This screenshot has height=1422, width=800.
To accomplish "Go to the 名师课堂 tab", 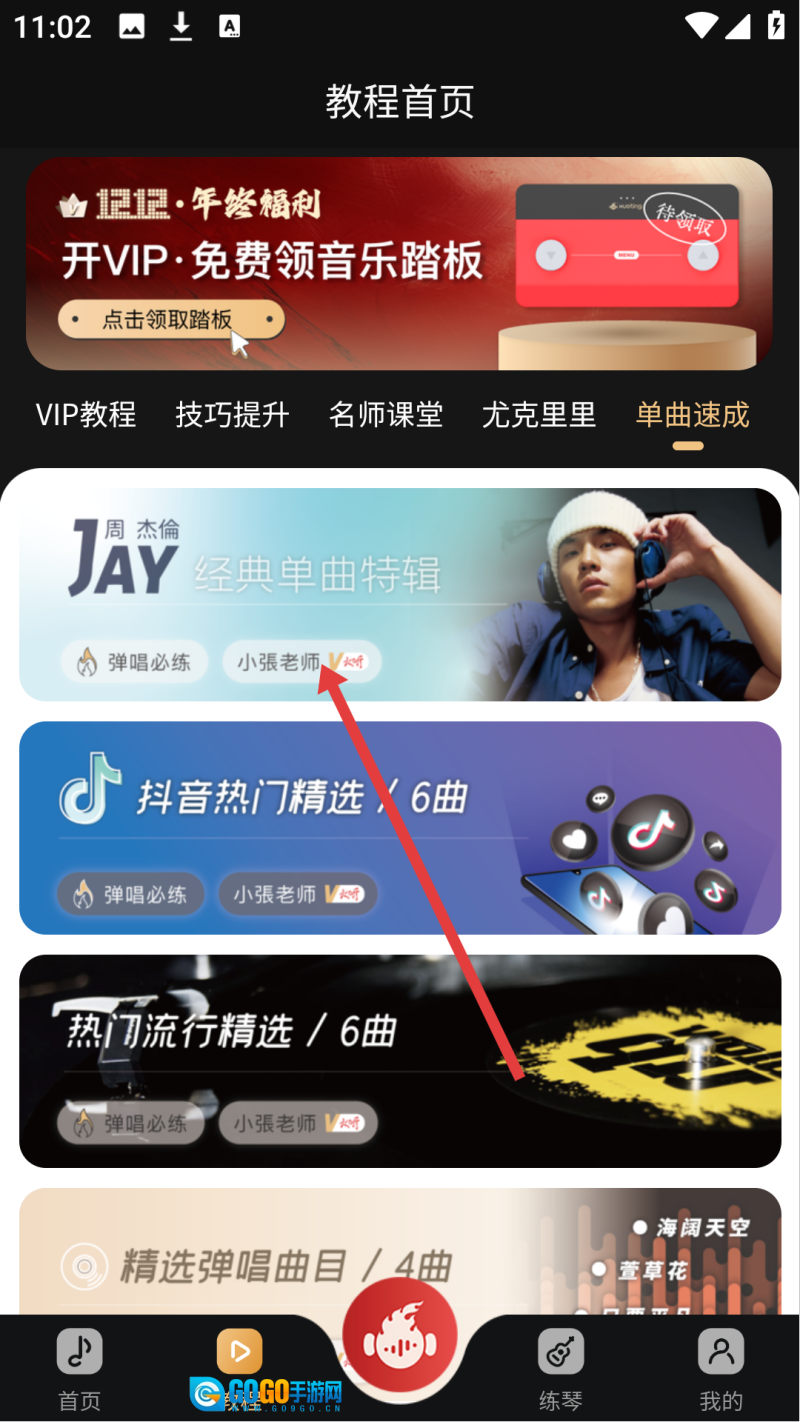I will point(386,414).
